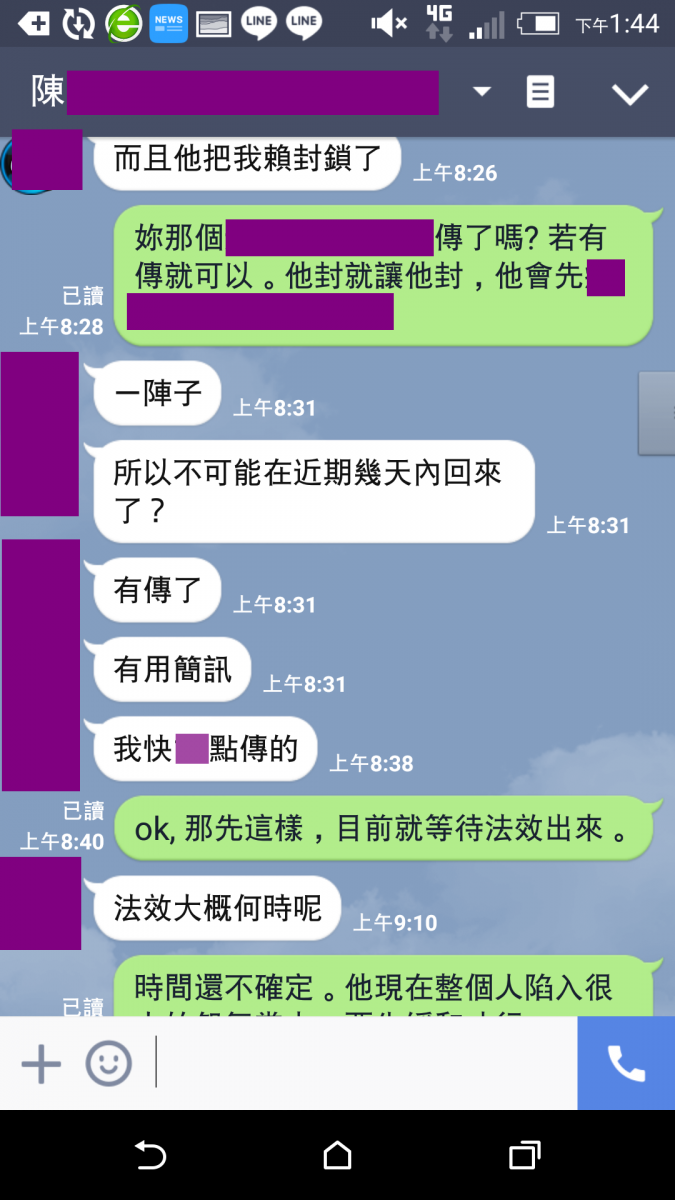This screenshot has height=1200, width=675.
Task: Open the emoji sticker picker
Action: tap(108, 1064)
